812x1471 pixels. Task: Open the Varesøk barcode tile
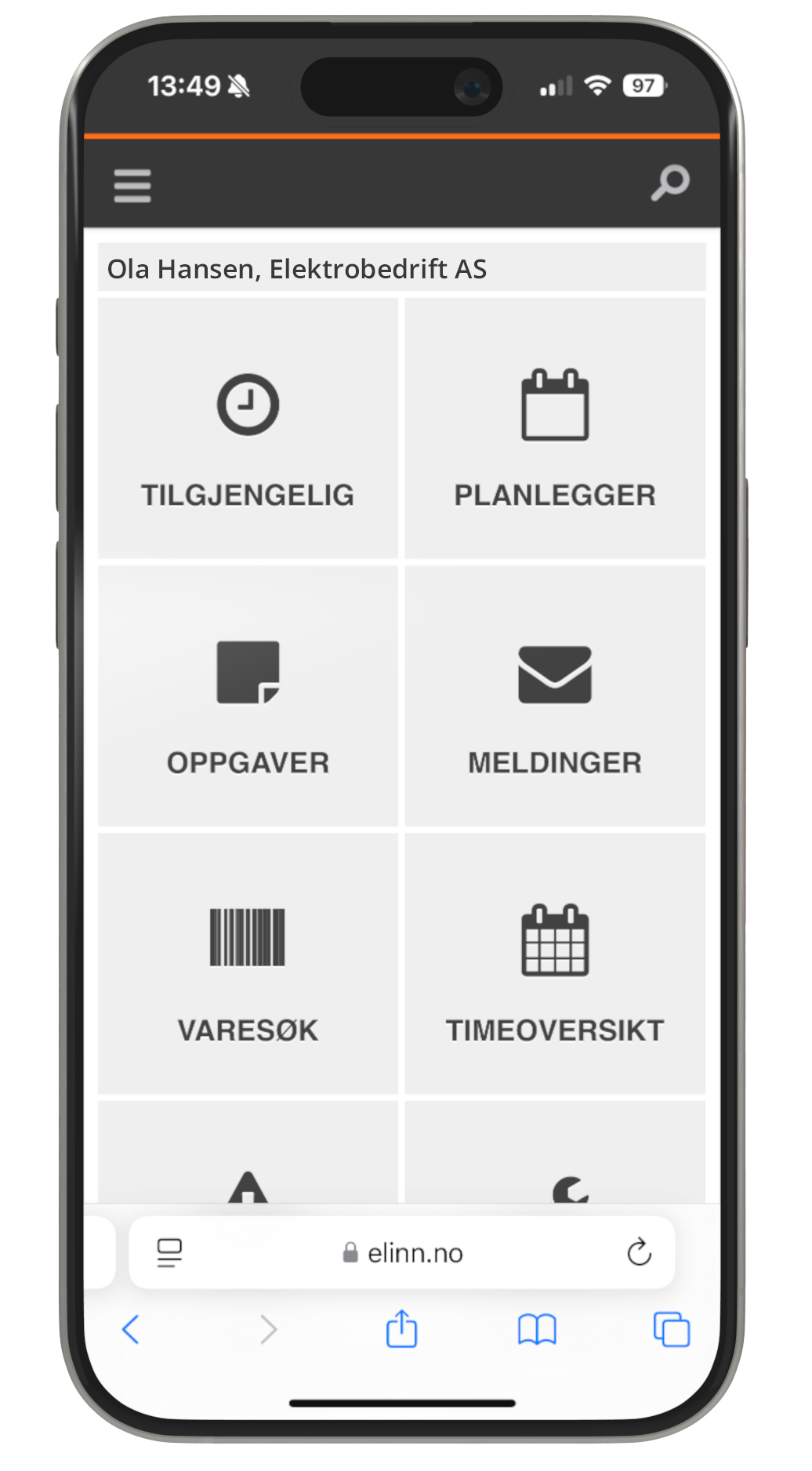[248, 964]
